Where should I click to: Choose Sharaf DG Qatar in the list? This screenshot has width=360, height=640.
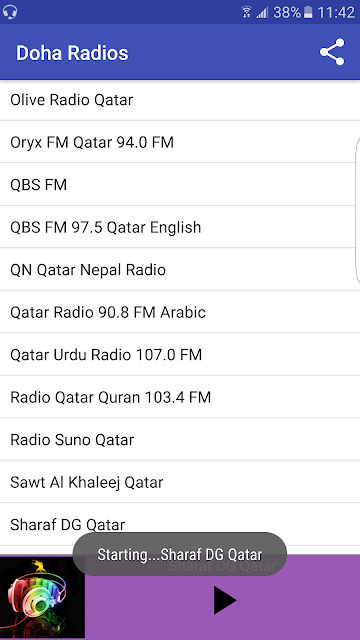pos(180,524)
